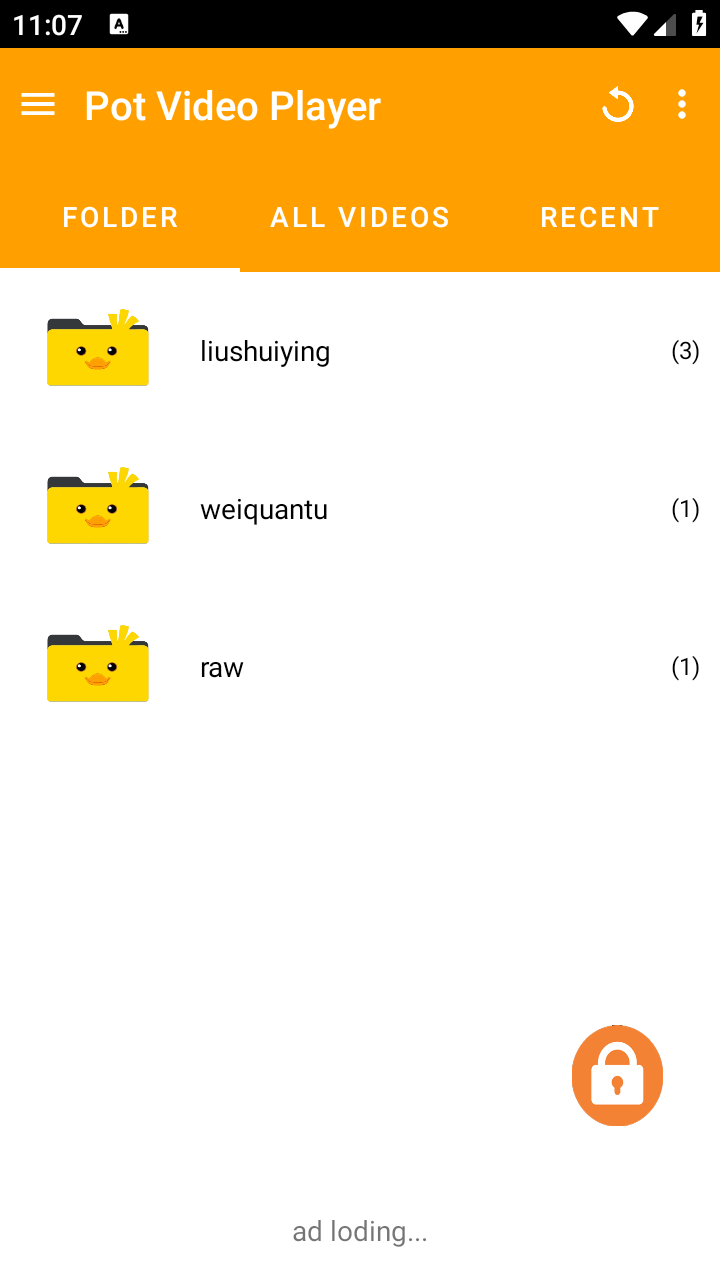Open the hamburger drawer menu
The image size is (720, 1280).
(x=38, y=105)
